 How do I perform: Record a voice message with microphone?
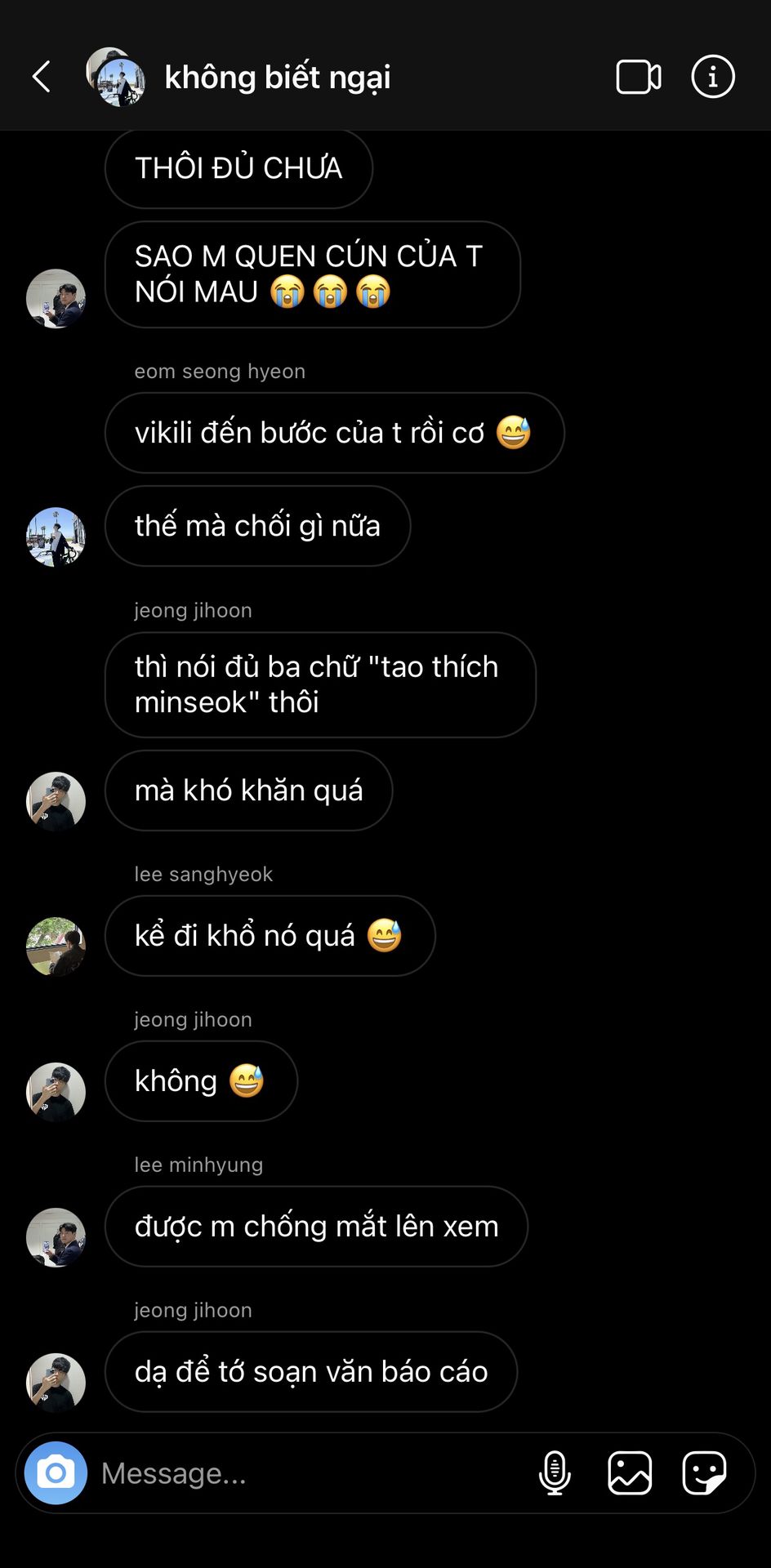pyautogui.click(x=555, y=1473)
